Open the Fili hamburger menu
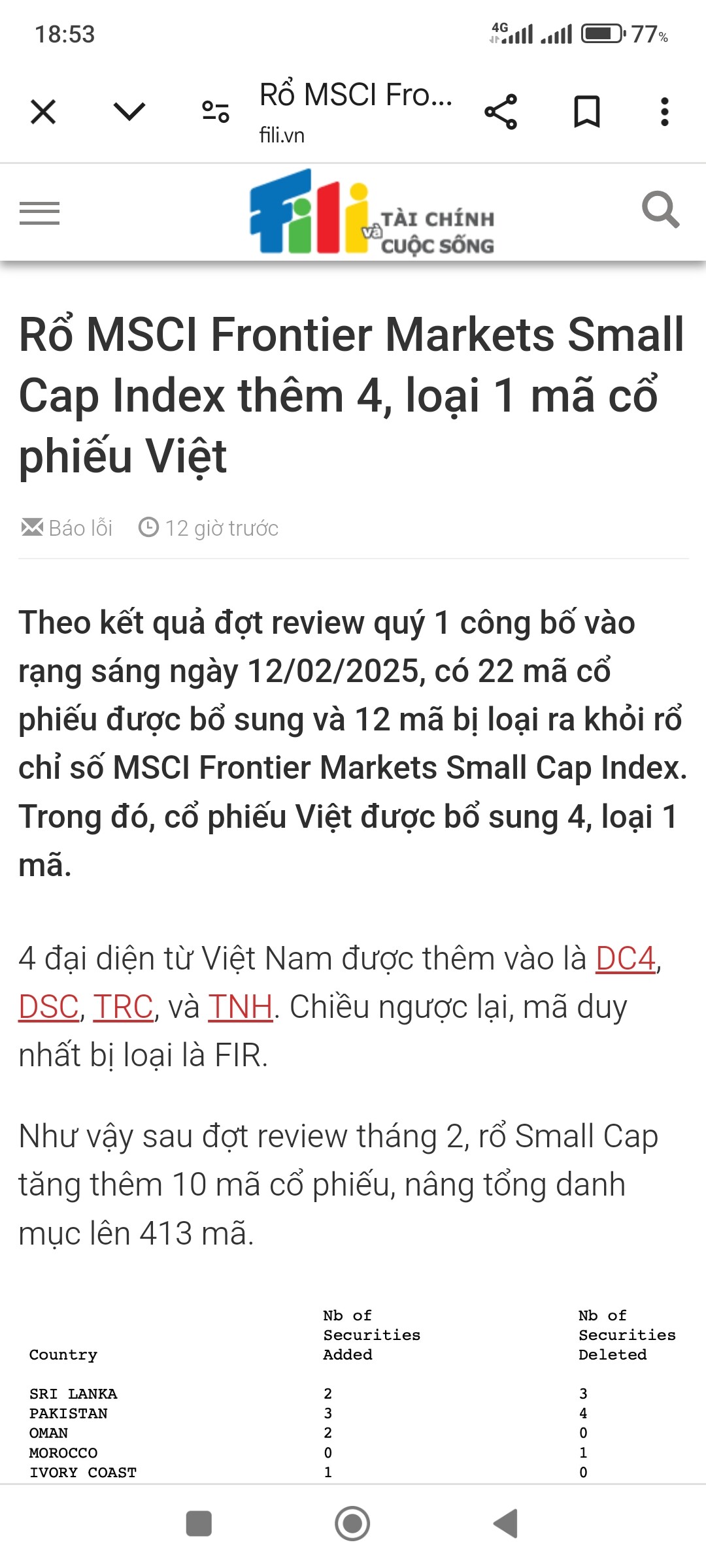Image resolution: width=706 pixels, height=1568 pixels. (39, 213)
